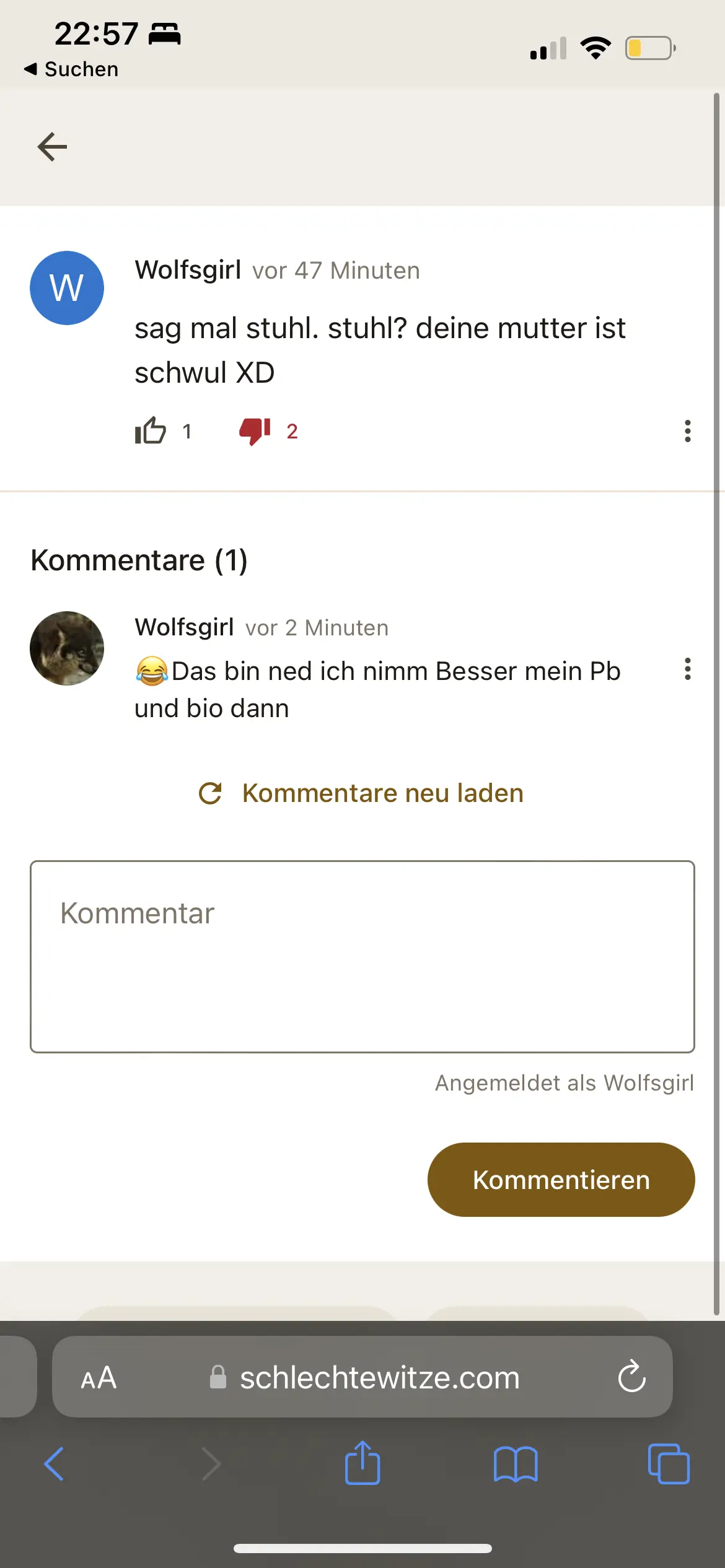Open Safari's share sheet

(362, 1464)
